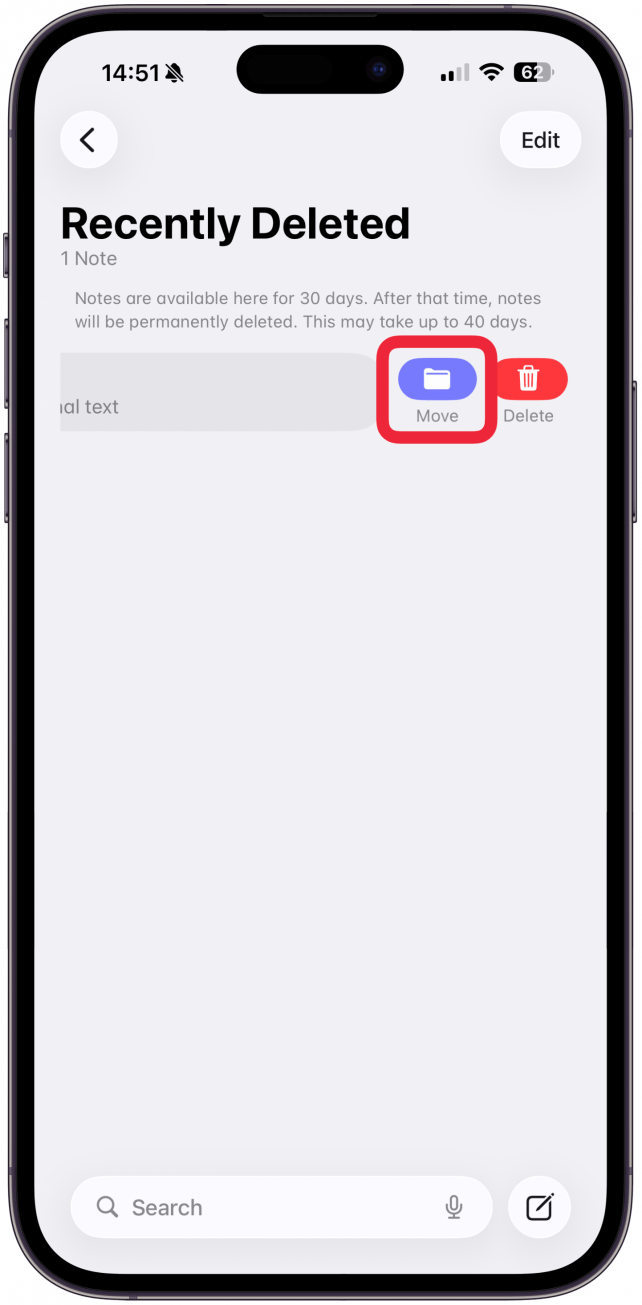Compose a new note
Image resolution: width=642 pixels, height=1305 pixels.
click(x=539, y=1207)
